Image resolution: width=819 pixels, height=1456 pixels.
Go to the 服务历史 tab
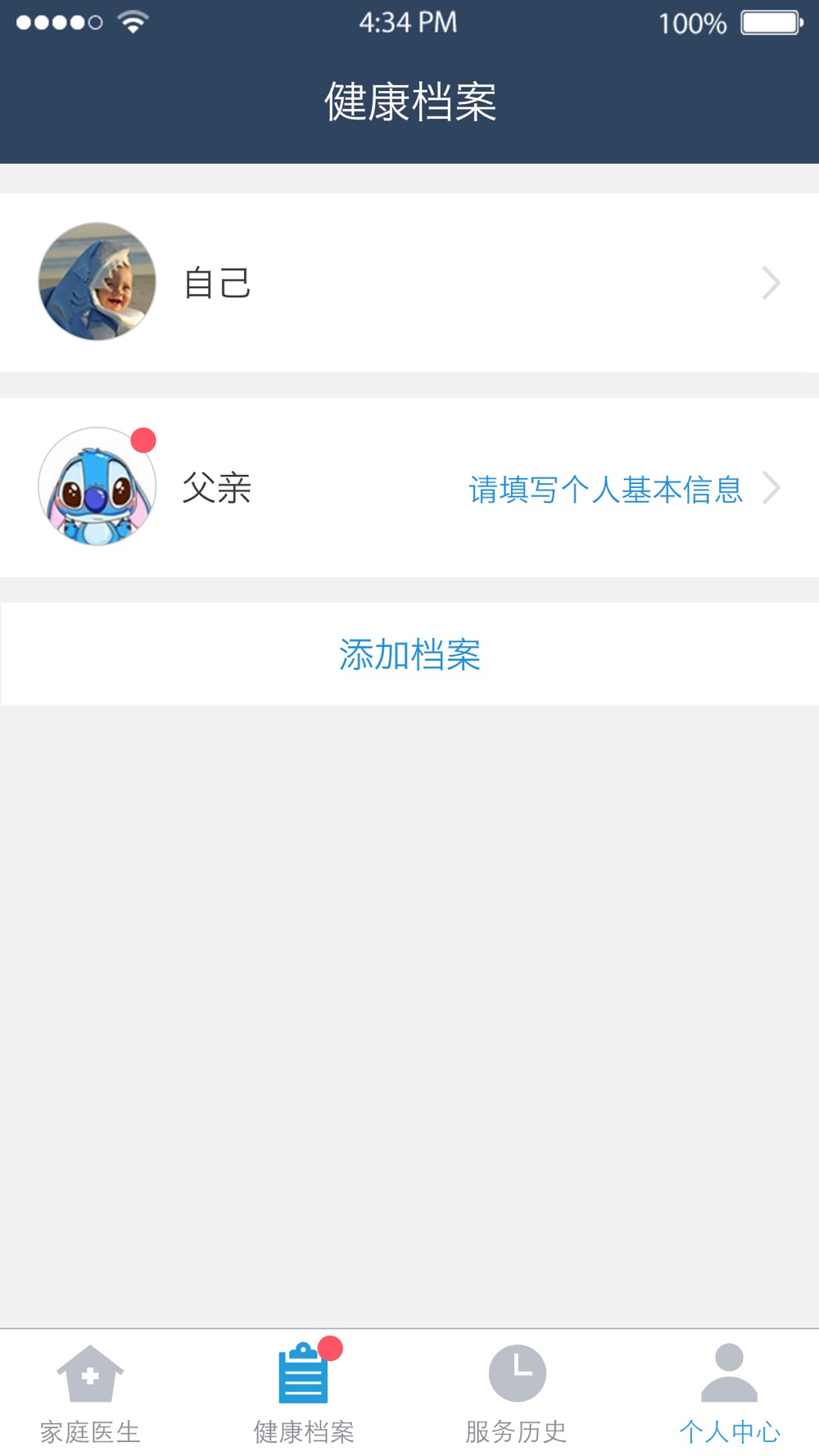(517, 1394)
